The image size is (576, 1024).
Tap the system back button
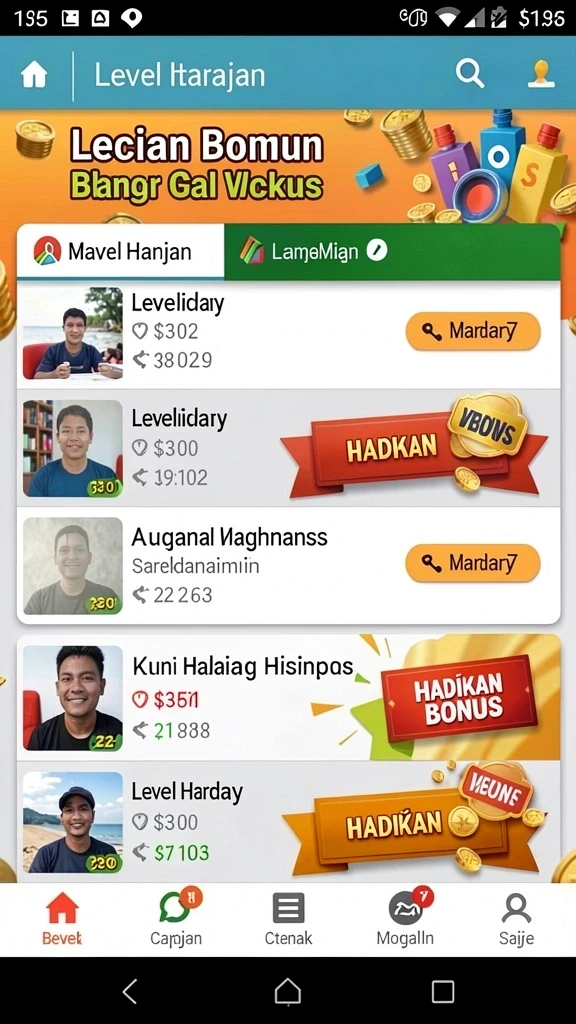(131, 991)
